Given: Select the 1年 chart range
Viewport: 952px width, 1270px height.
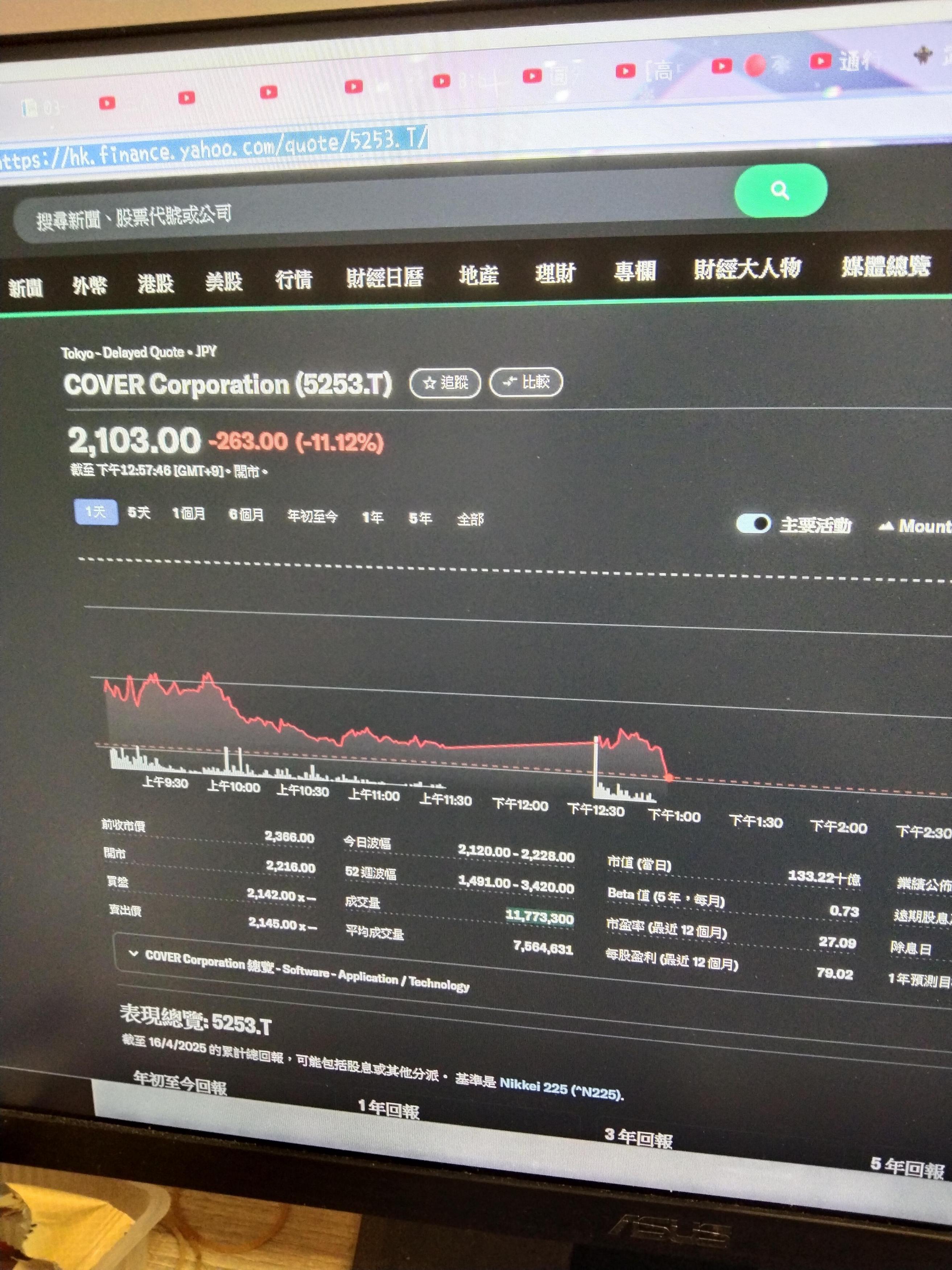Looking at the screenshot, I should coord(372,517).
